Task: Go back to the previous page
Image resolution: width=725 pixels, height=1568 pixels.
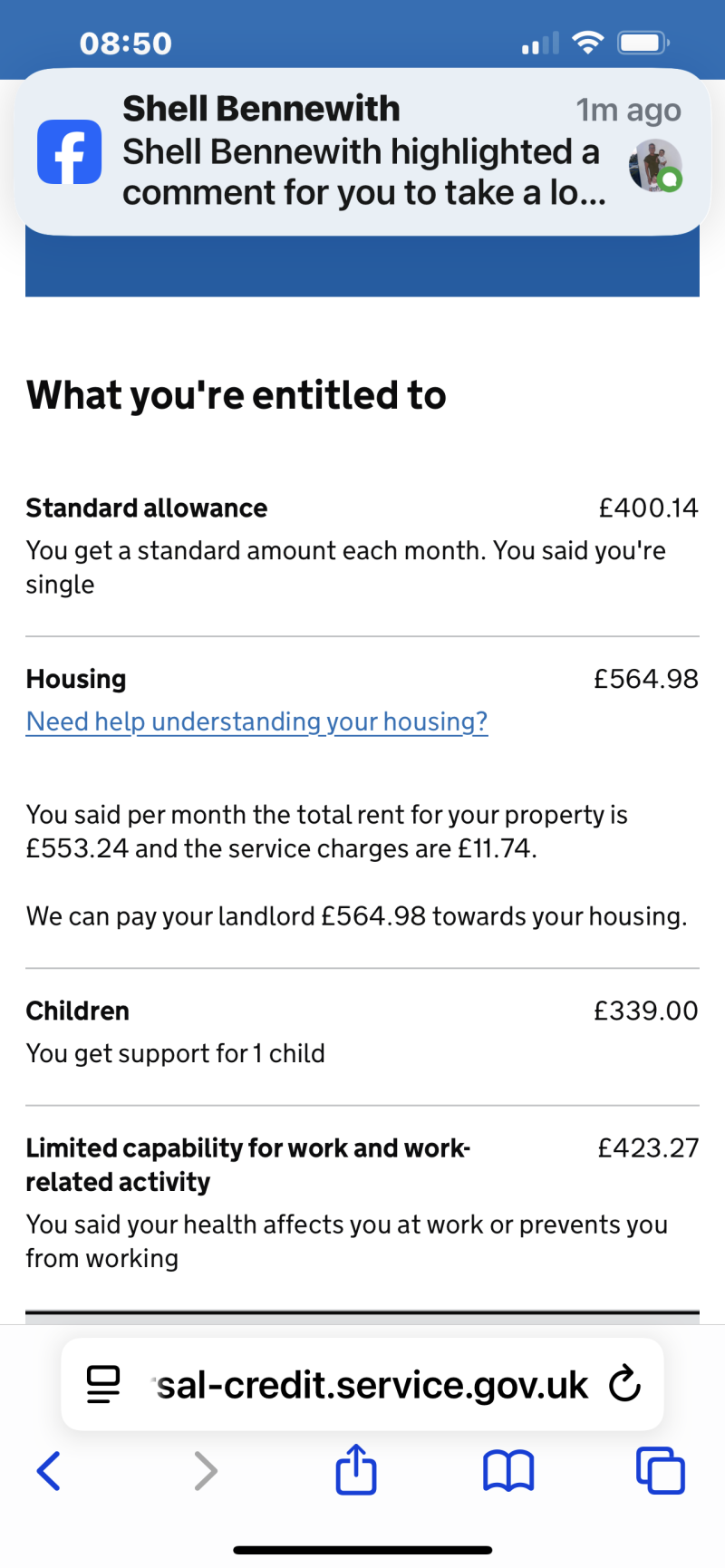Action: [49, 1470]
